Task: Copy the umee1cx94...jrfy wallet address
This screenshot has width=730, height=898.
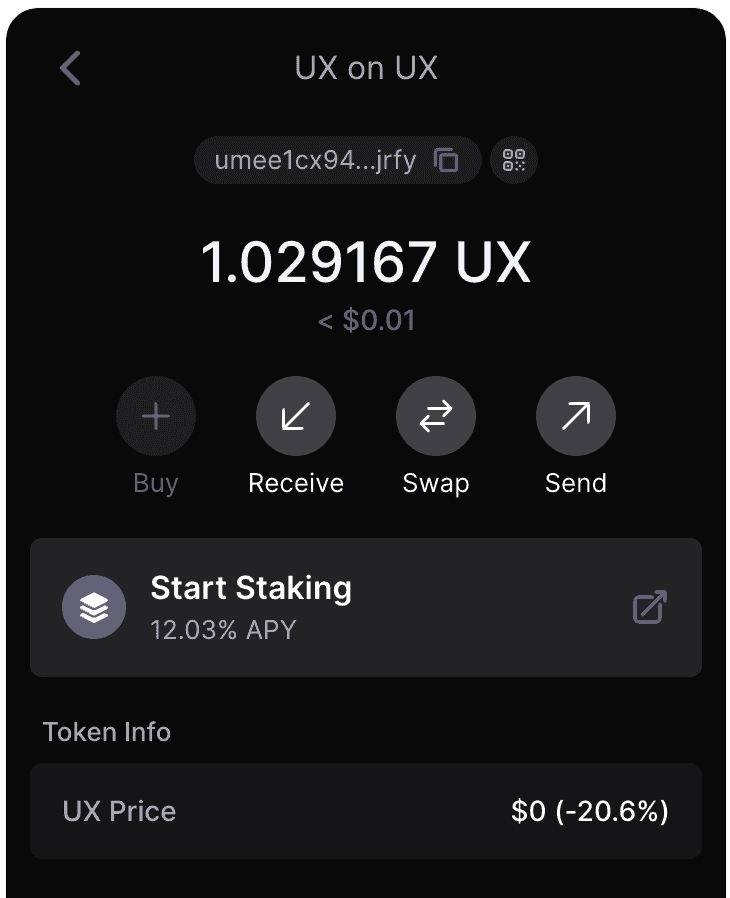Action: 446,160
